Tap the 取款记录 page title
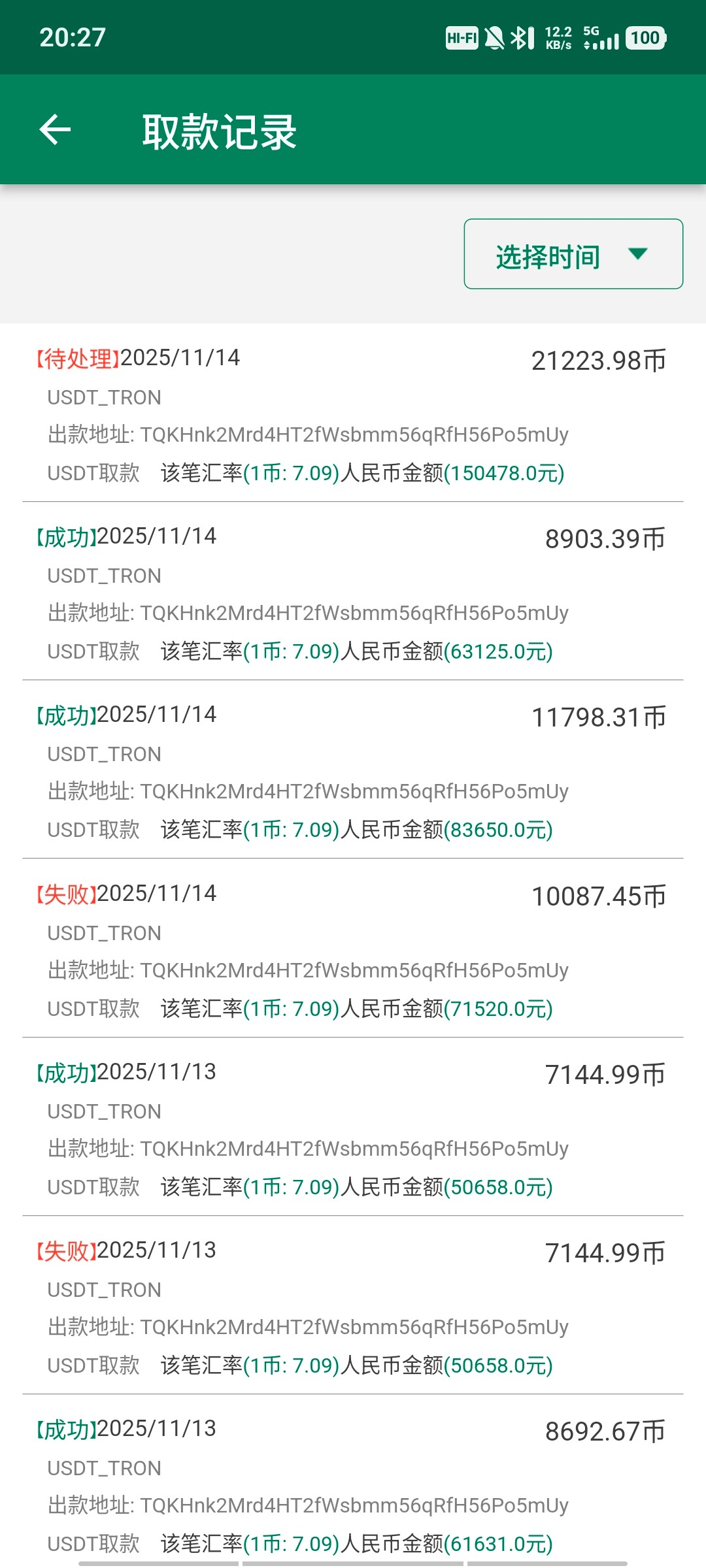Viewport: 706px width, 1568px height. coord(218,129)
